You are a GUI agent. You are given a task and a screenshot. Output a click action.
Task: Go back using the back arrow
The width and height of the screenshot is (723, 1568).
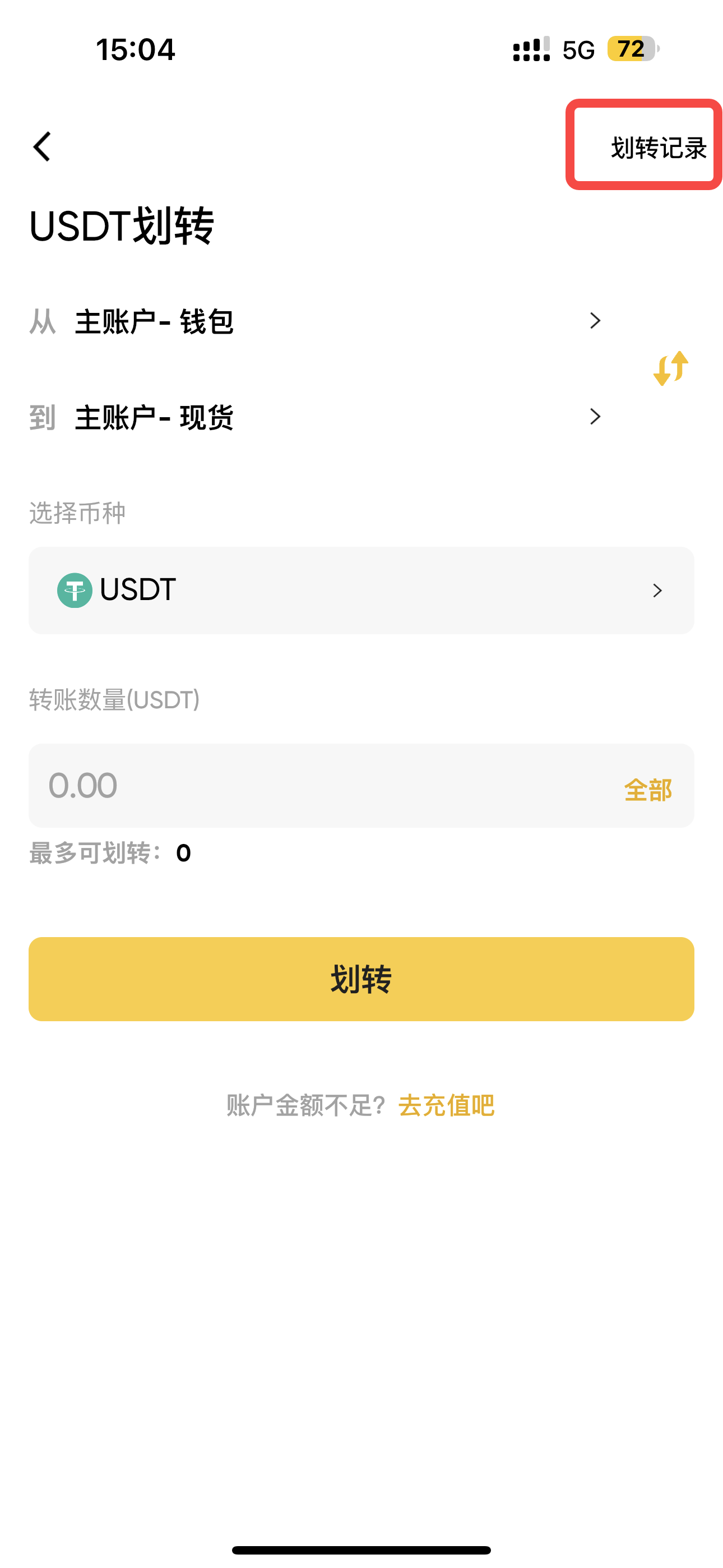[42, 147]
